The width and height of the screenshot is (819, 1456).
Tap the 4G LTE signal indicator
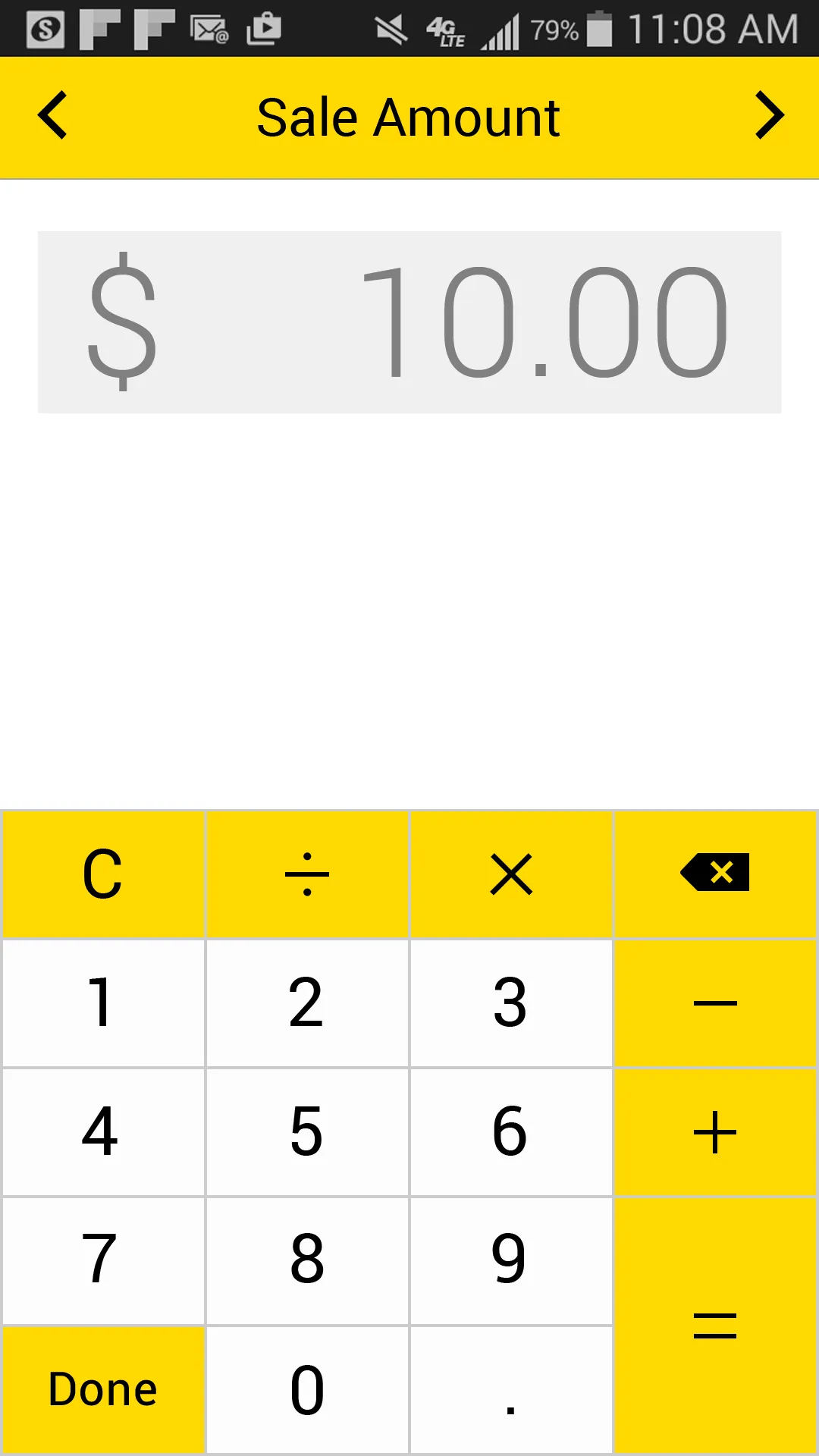(446, 29)
